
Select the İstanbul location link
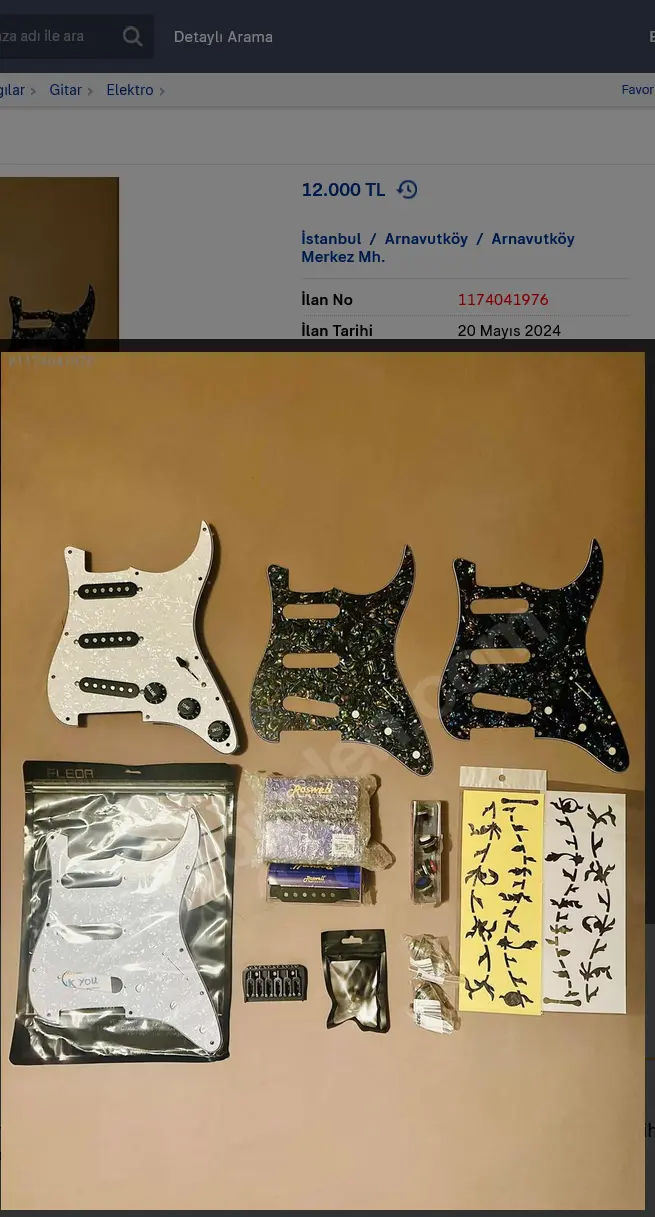[331, 239]
